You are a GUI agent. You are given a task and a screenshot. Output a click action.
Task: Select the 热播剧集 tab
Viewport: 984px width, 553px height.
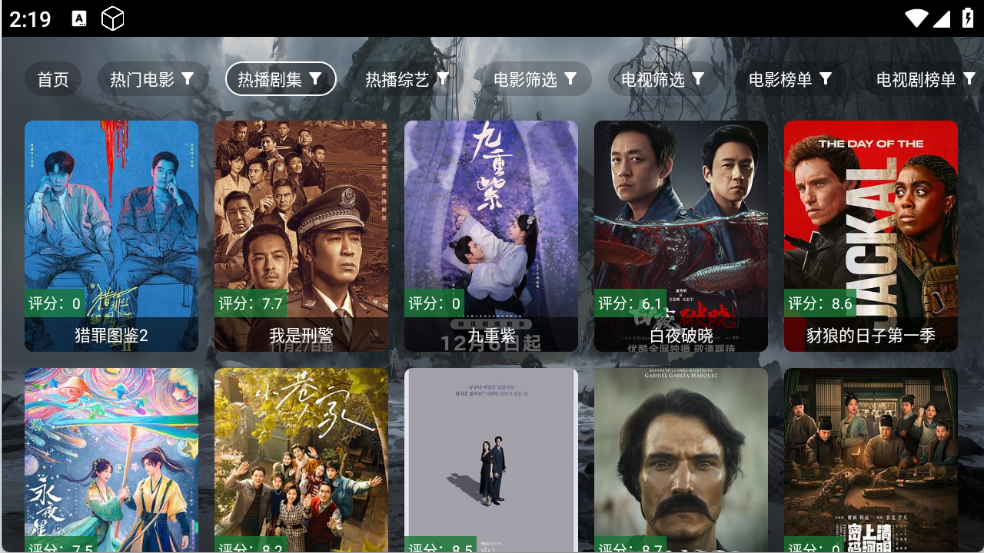point(280,79)
